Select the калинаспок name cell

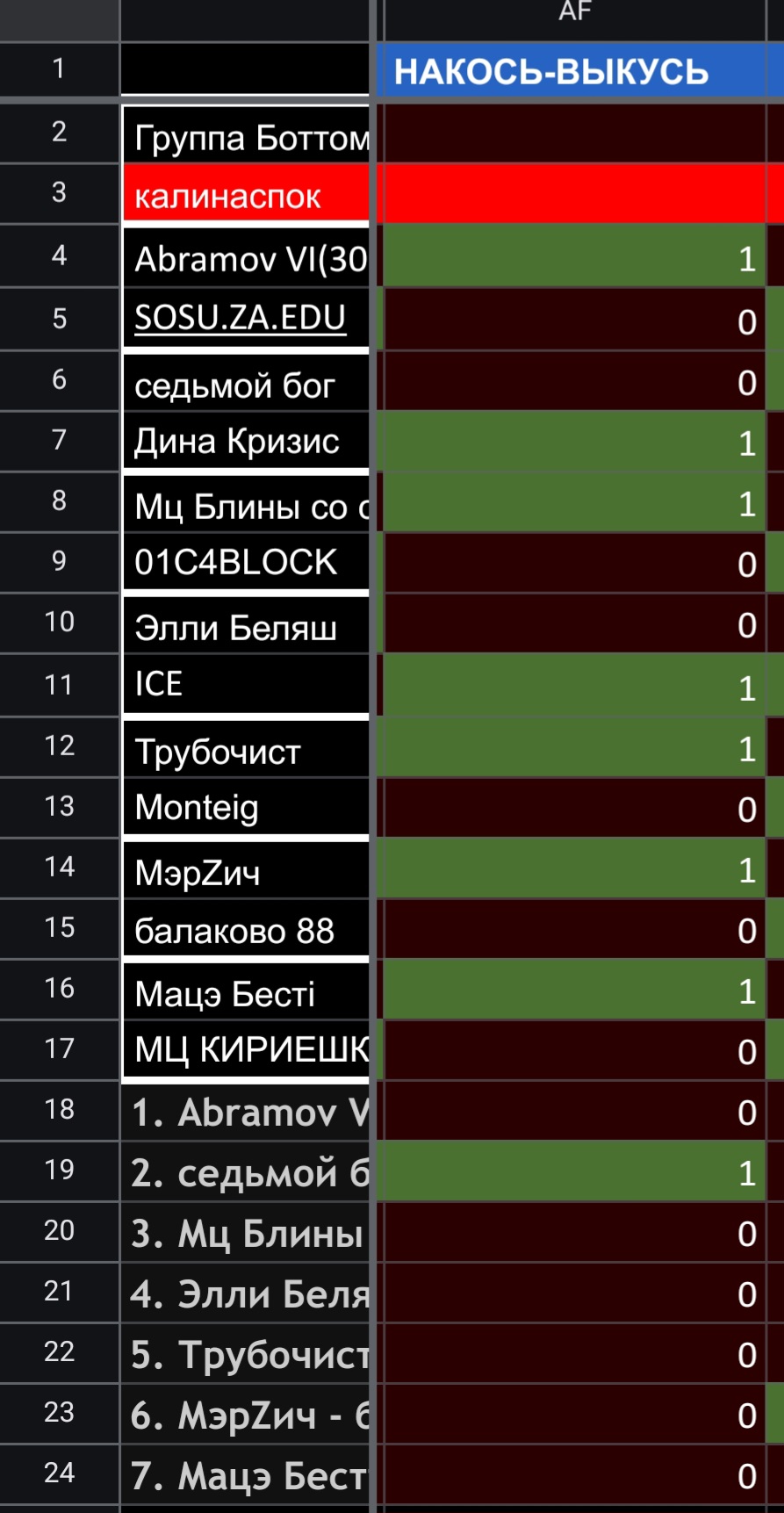point(246,192)
